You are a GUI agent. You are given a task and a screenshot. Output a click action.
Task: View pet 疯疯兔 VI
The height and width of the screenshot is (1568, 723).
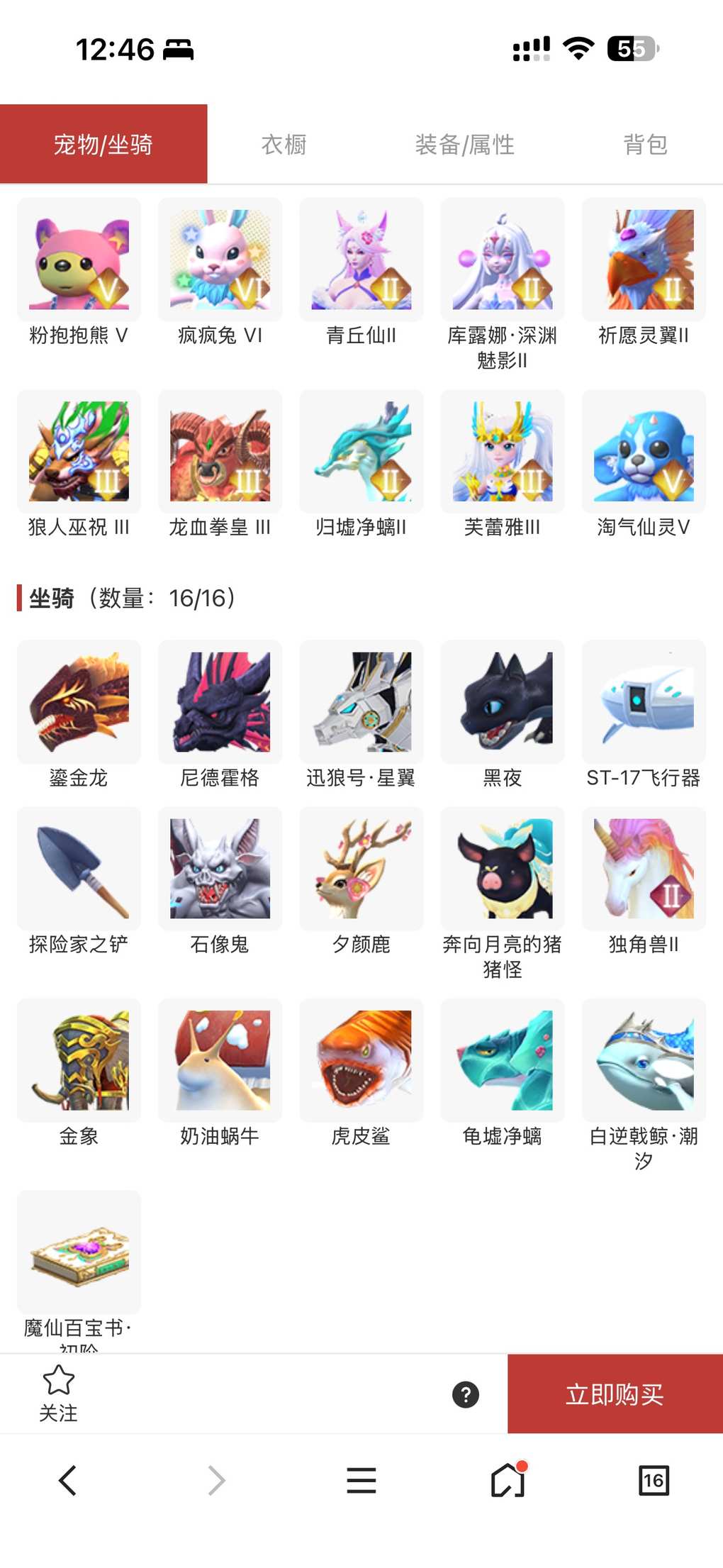point(220,260)
